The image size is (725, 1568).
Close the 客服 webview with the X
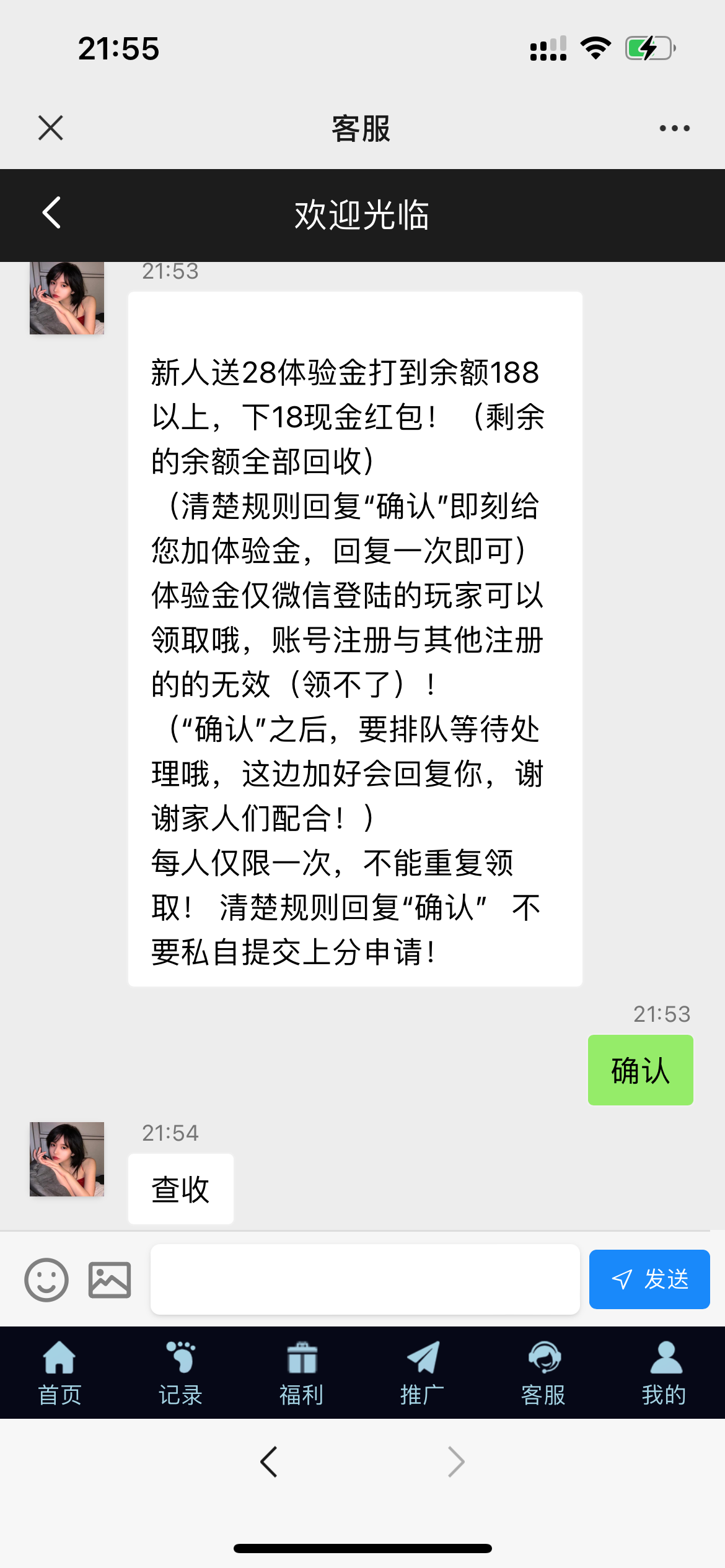pyautogui.click(x=51, y=128)
